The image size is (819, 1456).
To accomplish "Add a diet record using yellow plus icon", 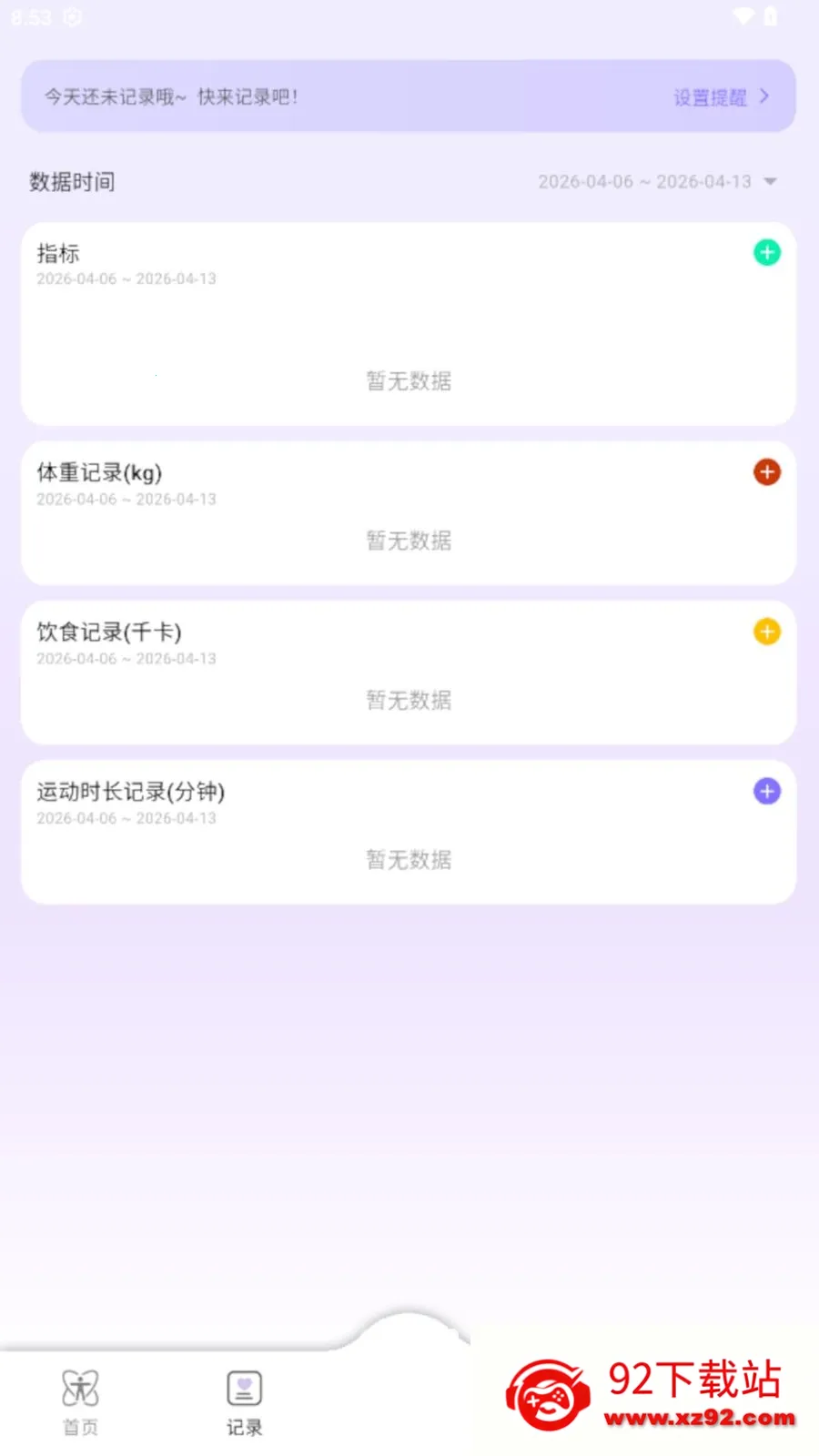I will pos(767,632).
